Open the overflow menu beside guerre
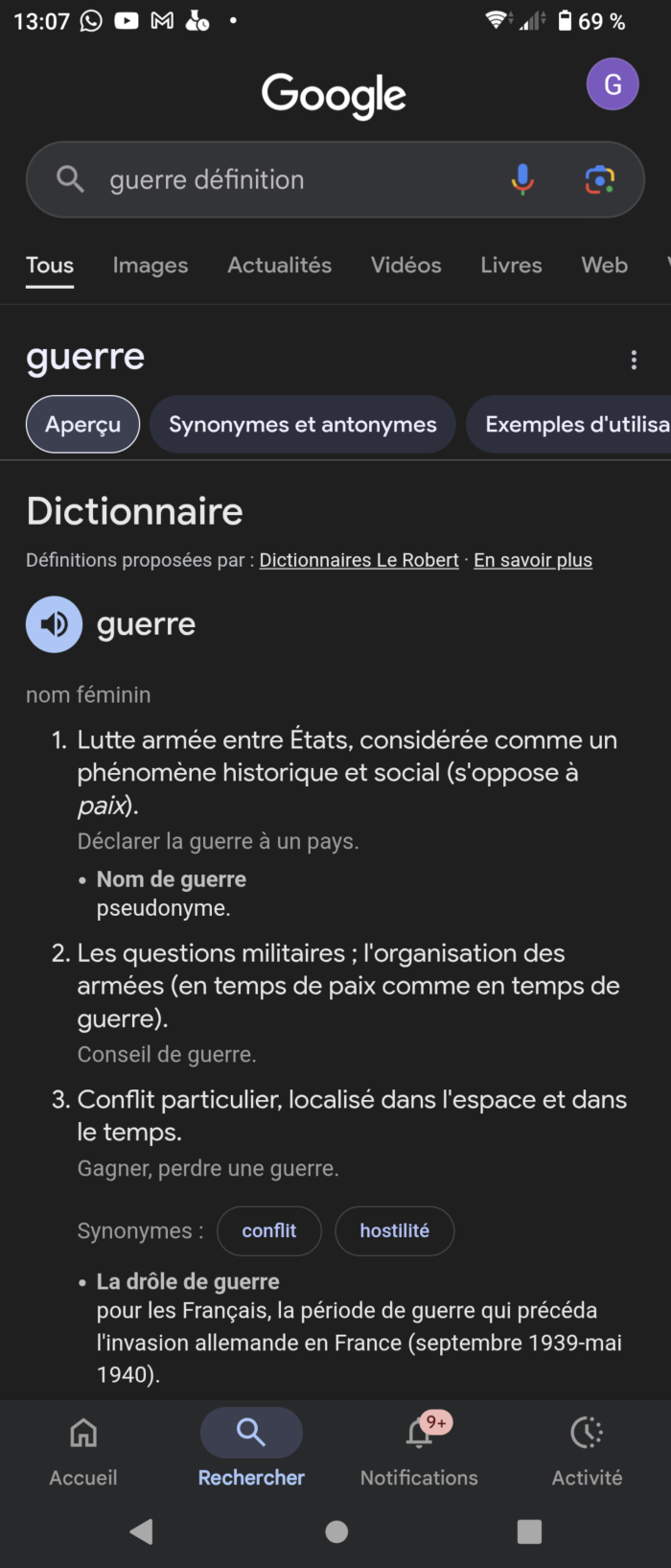This screenshot has width=671, height=1568. (x=634, y=360)
